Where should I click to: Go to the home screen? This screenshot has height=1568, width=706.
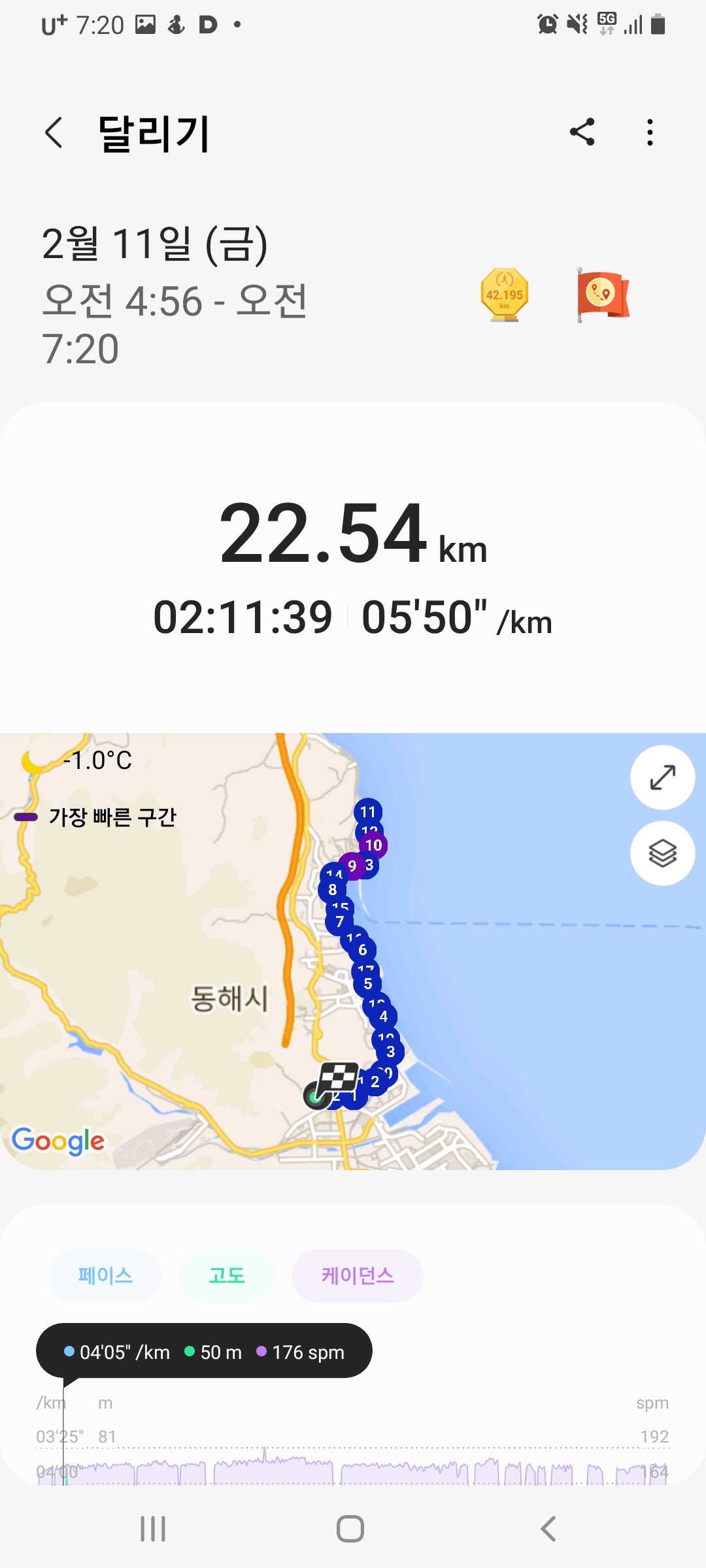[350, 1529]
